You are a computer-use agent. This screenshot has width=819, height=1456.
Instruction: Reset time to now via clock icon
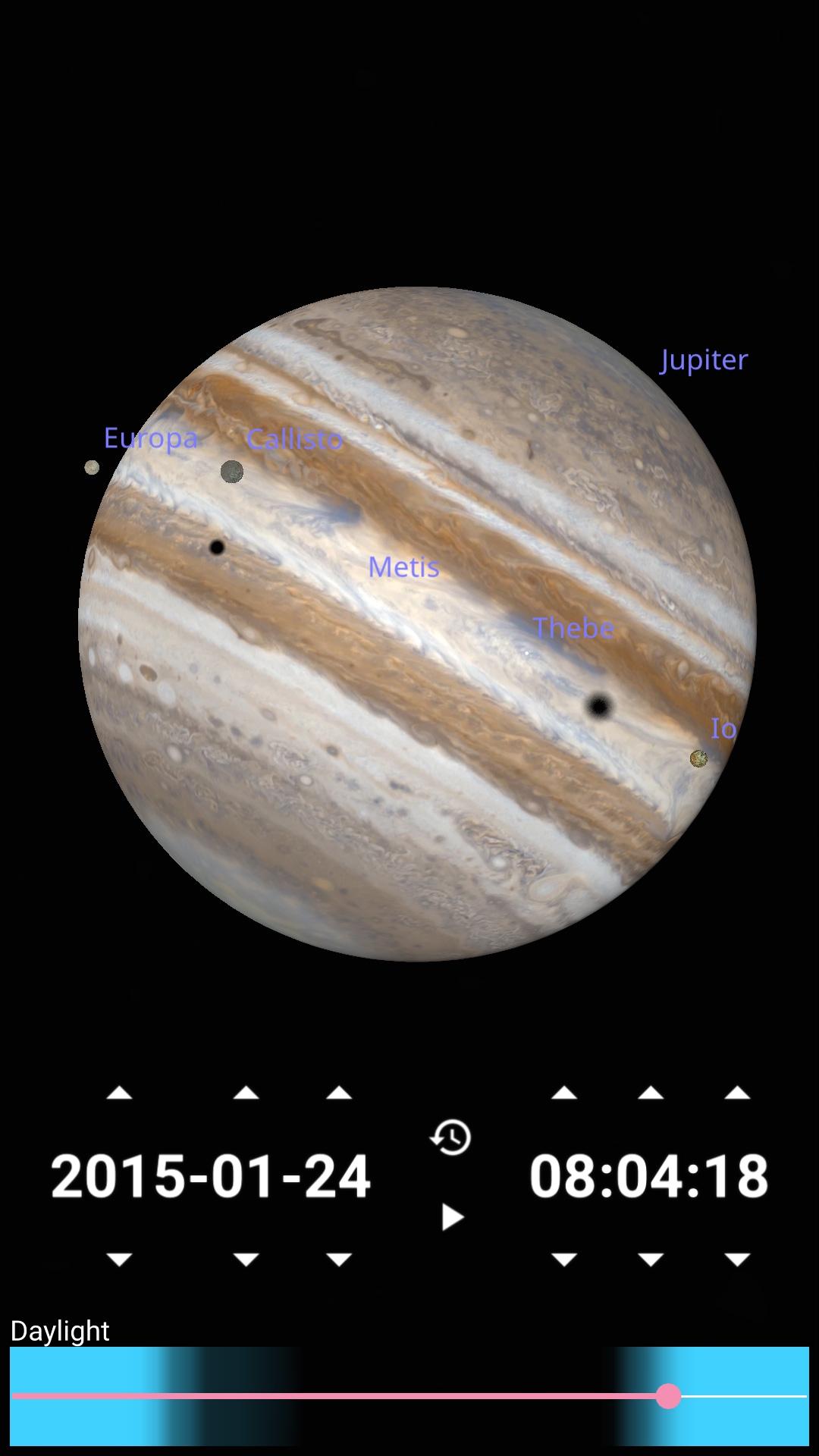[x=450, y=1137]
